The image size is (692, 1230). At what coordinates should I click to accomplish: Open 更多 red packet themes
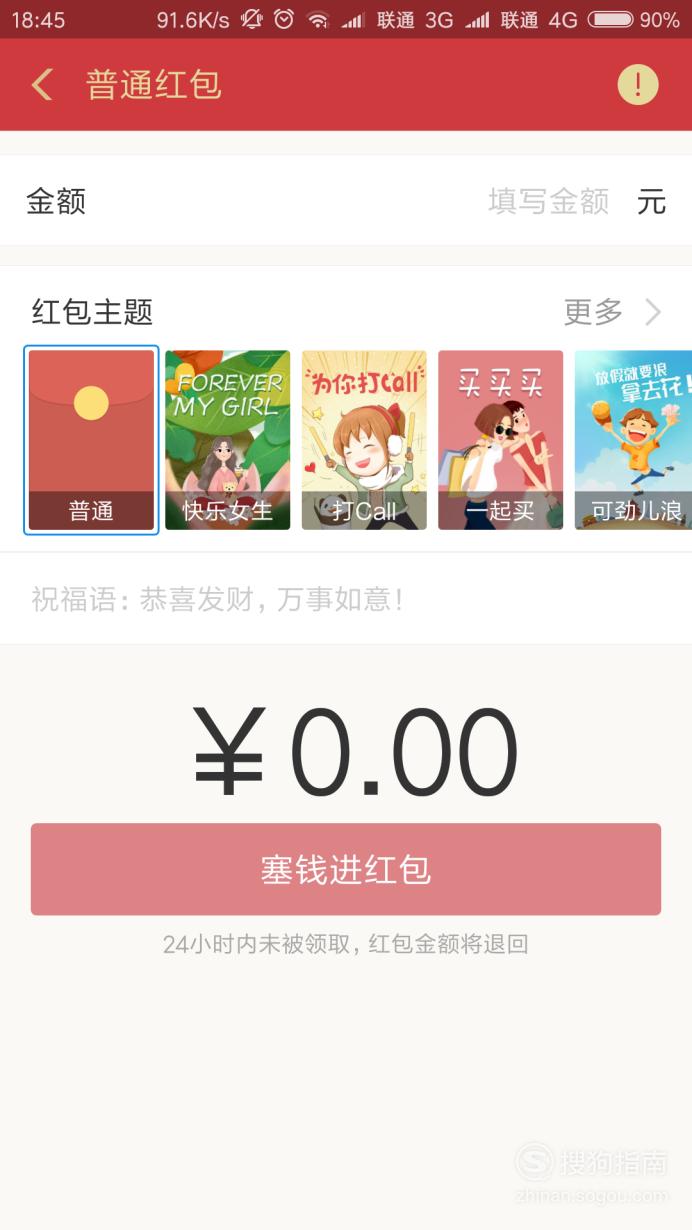pos(612,312)
